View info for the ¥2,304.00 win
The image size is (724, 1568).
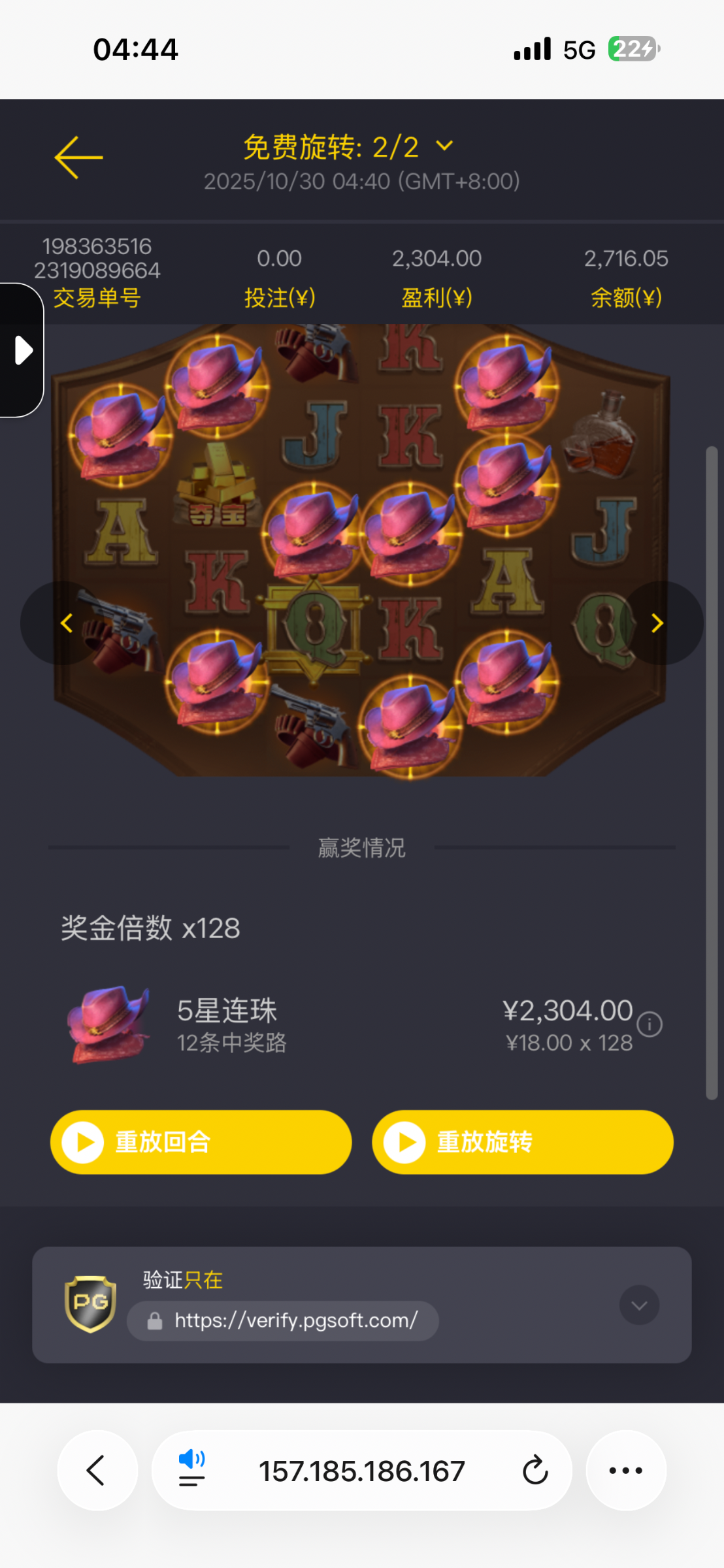click(650, 1024)
